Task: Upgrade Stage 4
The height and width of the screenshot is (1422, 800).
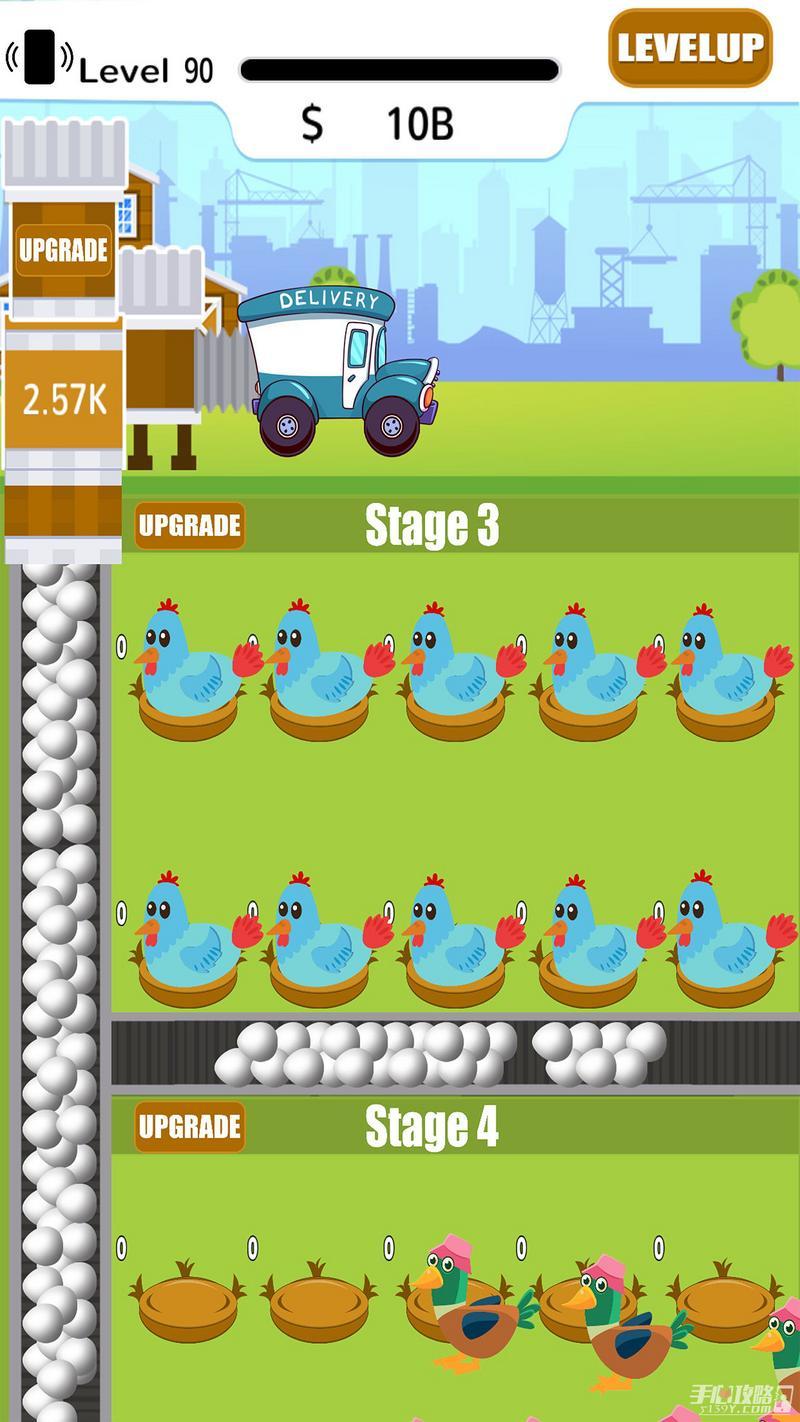Action: tap(190, 1127)
